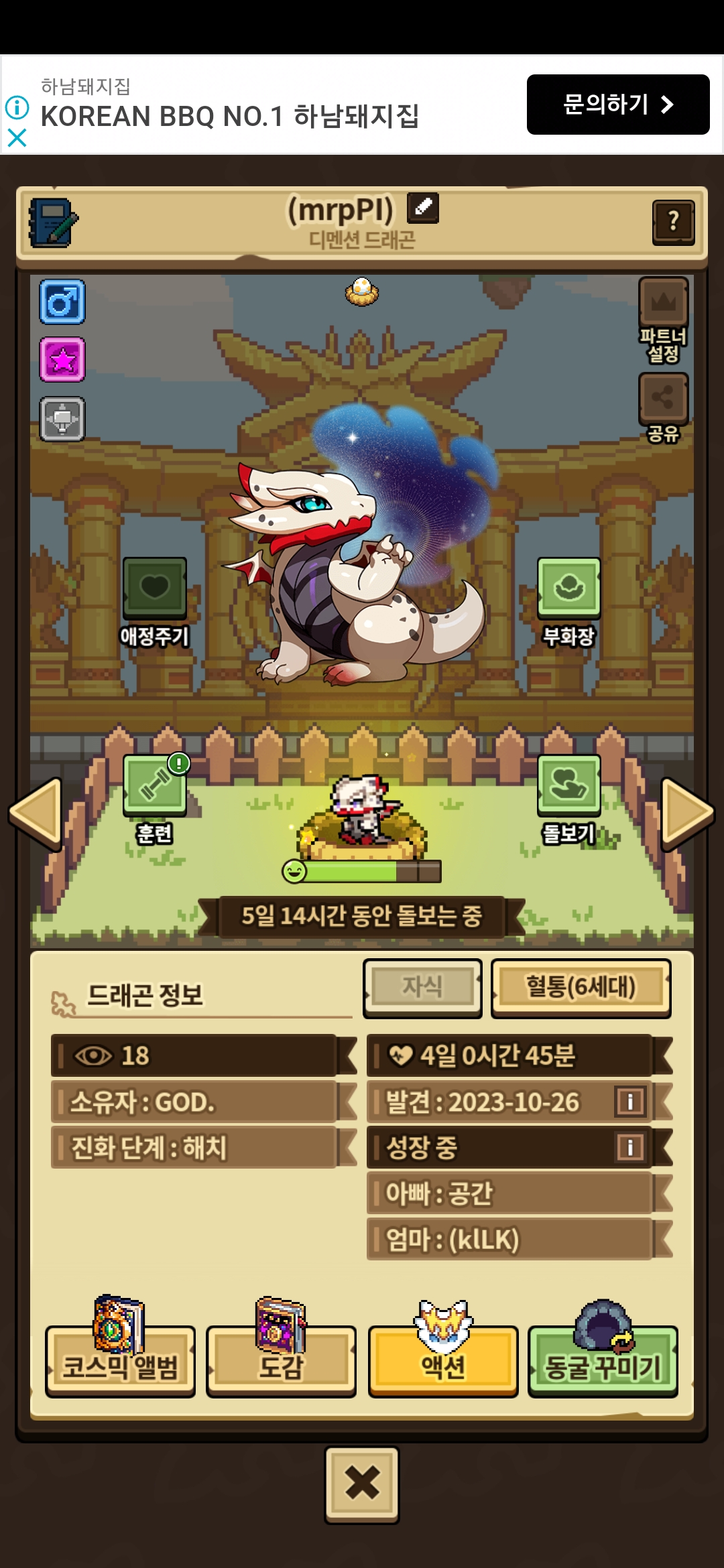Open the help question mark button
This screenshot has width=724, height=1568.
coord(673,222)
